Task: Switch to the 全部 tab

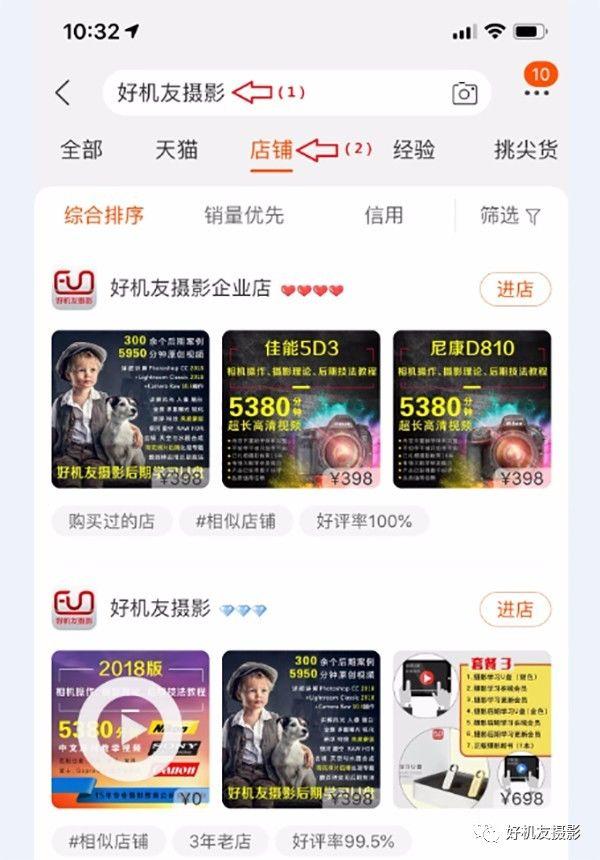Action: [x=81, y=150]
